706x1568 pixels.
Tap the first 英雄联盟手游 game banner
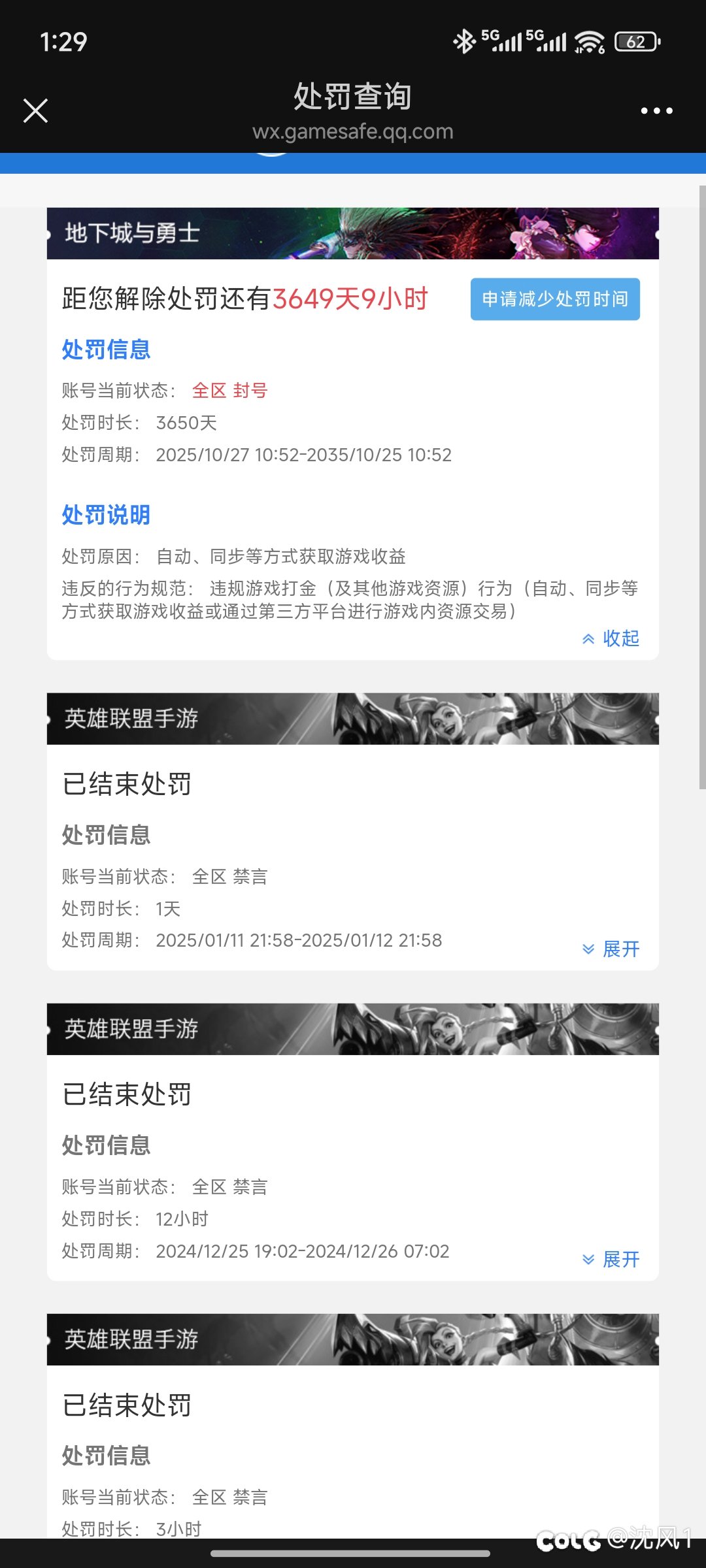(x=353, y=717)
